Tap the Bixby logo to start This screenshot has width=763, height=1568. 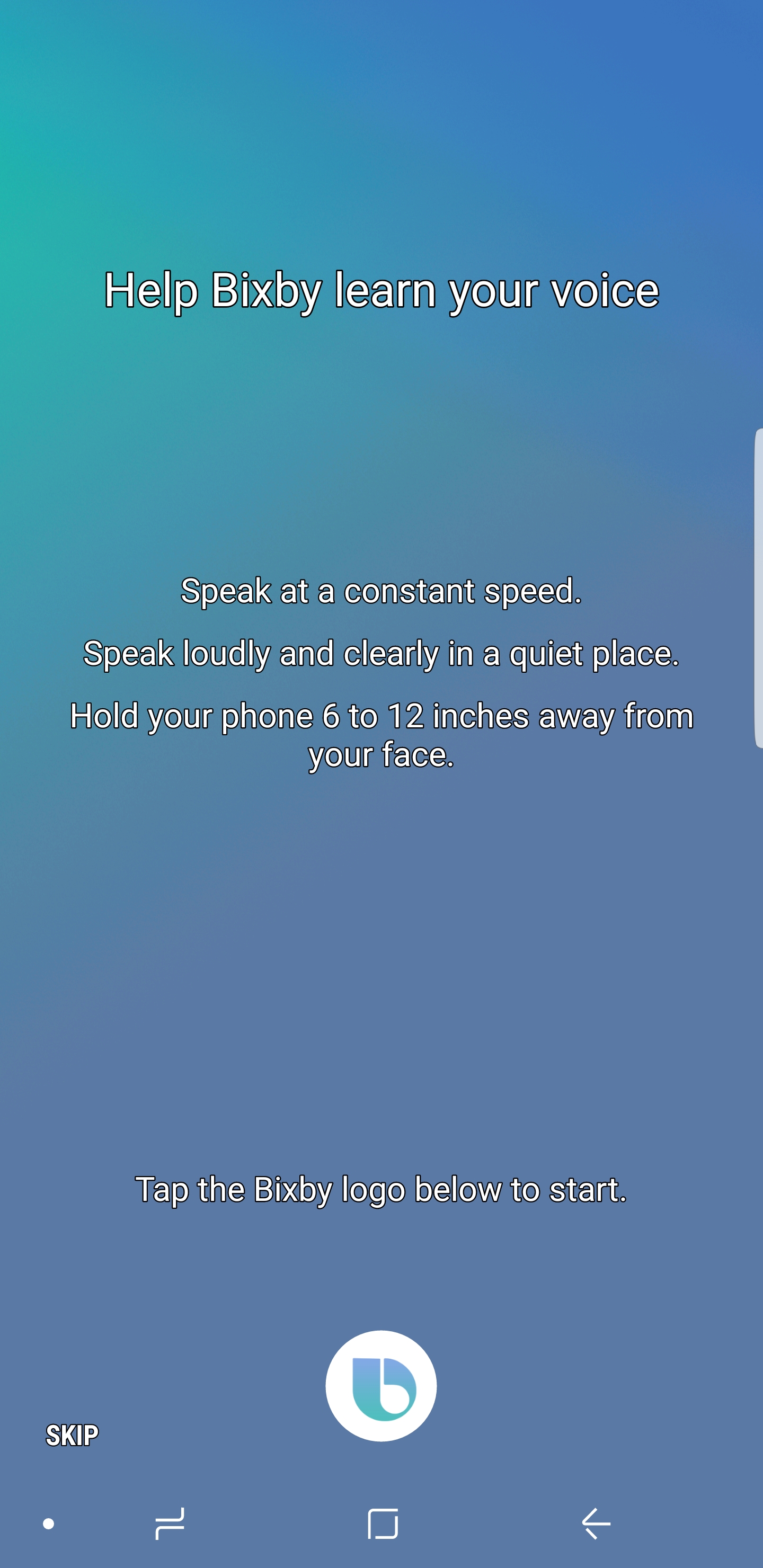pyautogui.click(x=381, y=1385)
